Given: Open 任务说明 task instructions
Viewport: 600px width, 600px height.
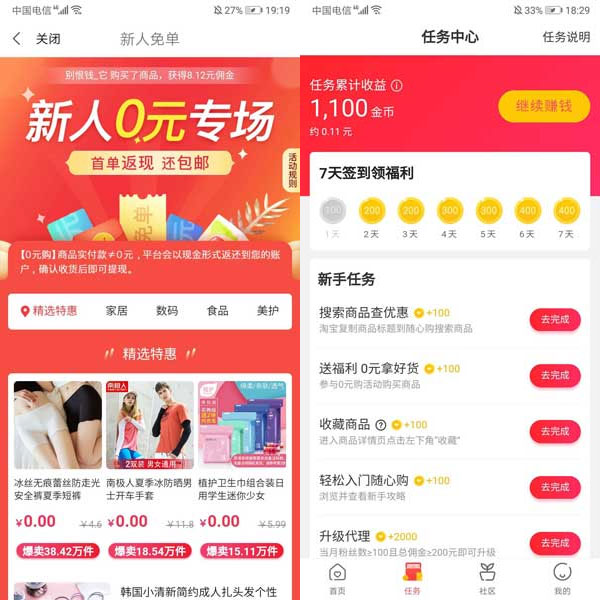Looking at the screenshot, I should point(566,37).
